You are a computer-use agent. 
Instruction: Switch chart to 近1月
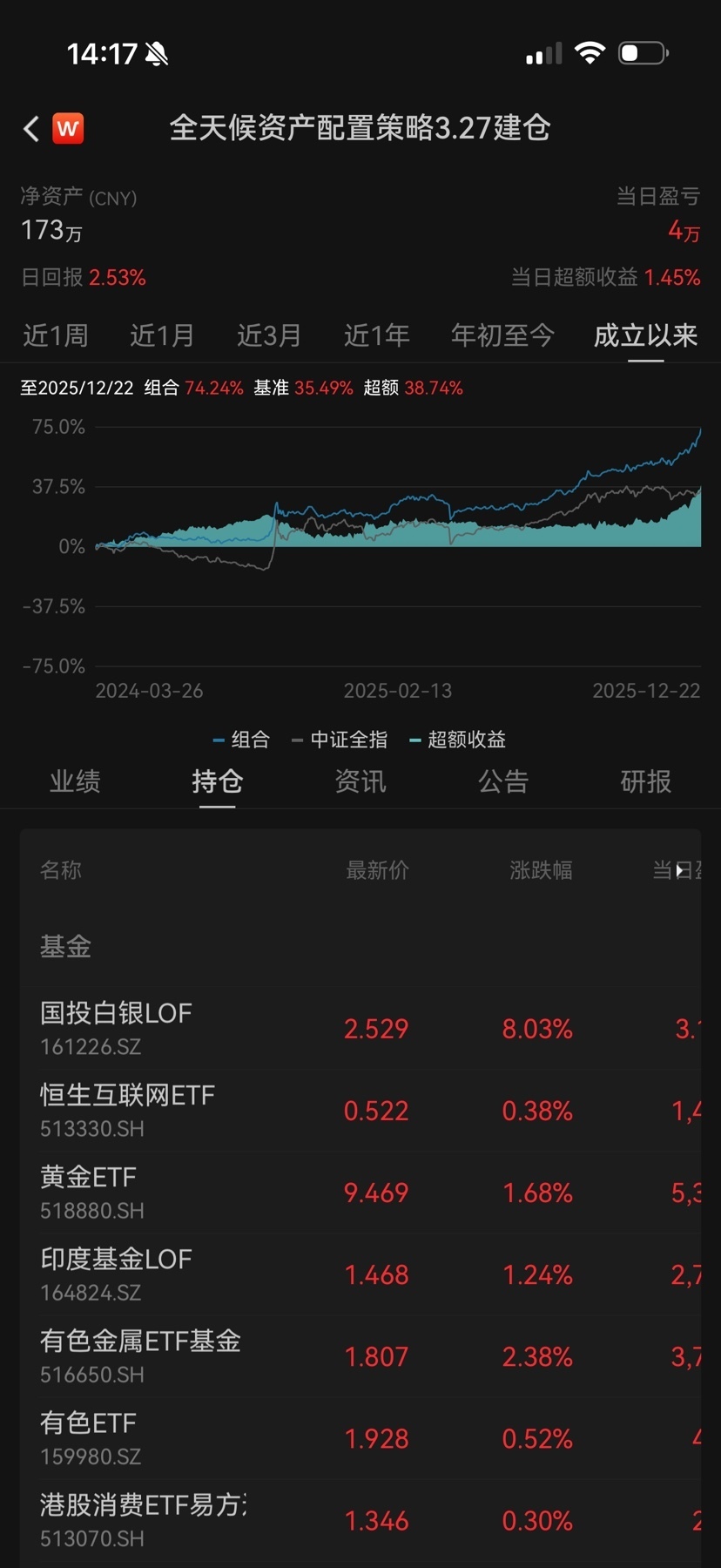tap(162, 335)
